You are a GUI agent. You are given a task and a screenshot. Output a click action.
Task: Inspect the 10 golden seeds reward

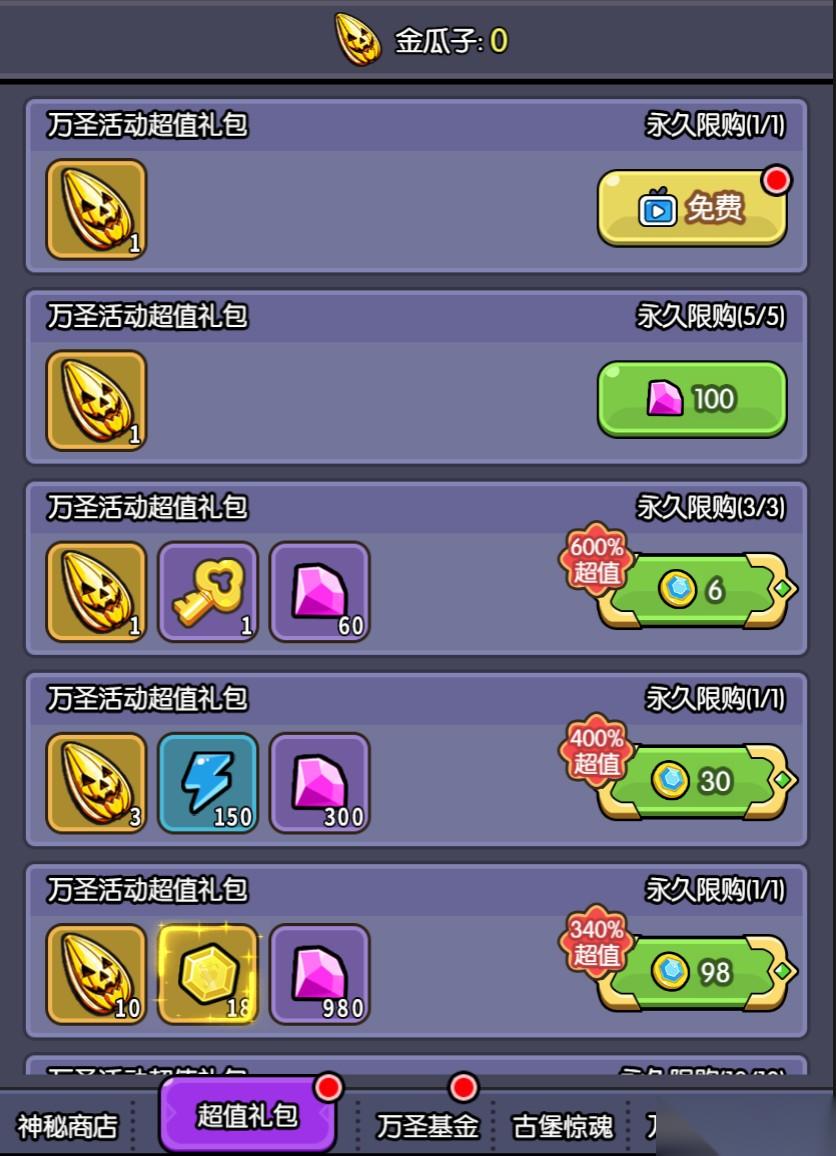click(96, 974)
